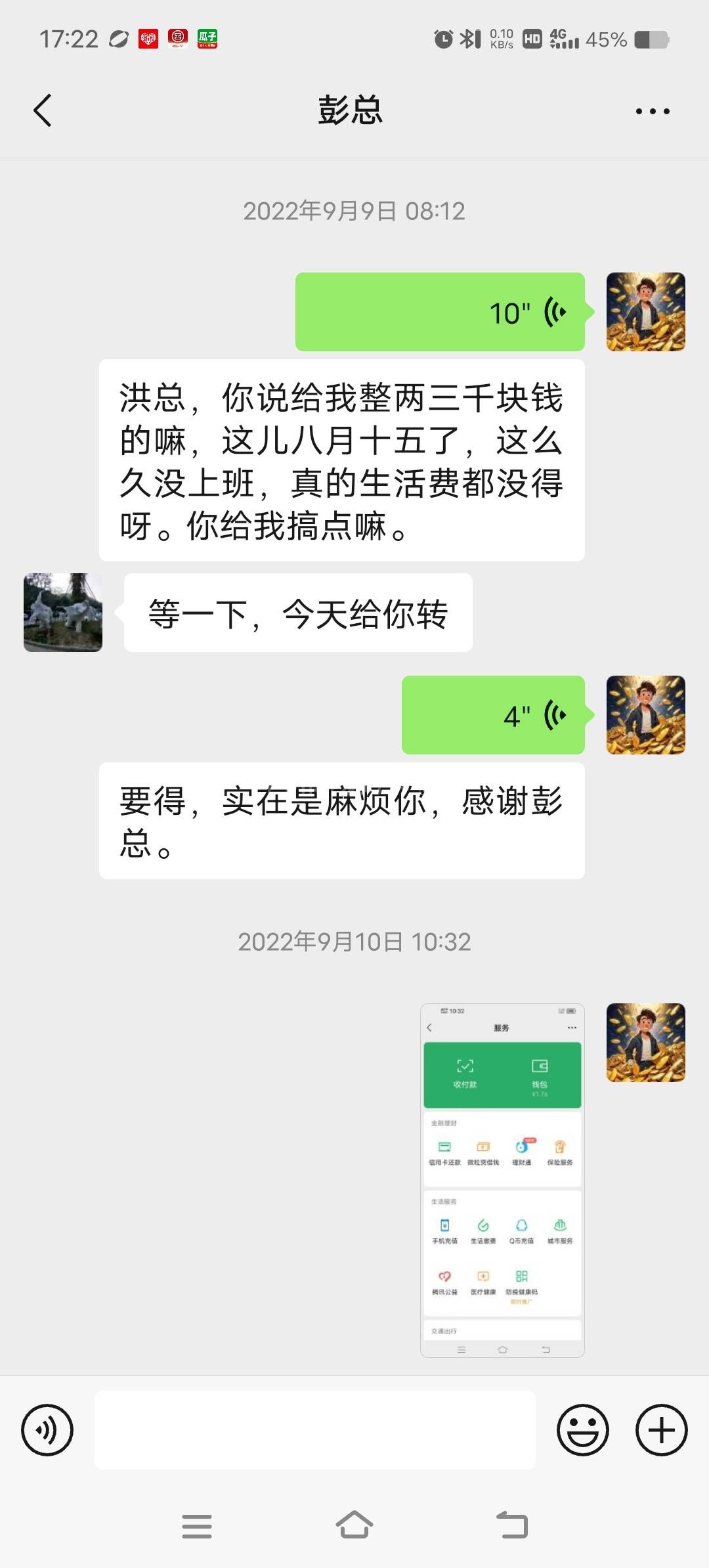This screenshot has height=1568, width=709.
Task: Play the 10-second voice message
Action: click(x=440, y=312)
